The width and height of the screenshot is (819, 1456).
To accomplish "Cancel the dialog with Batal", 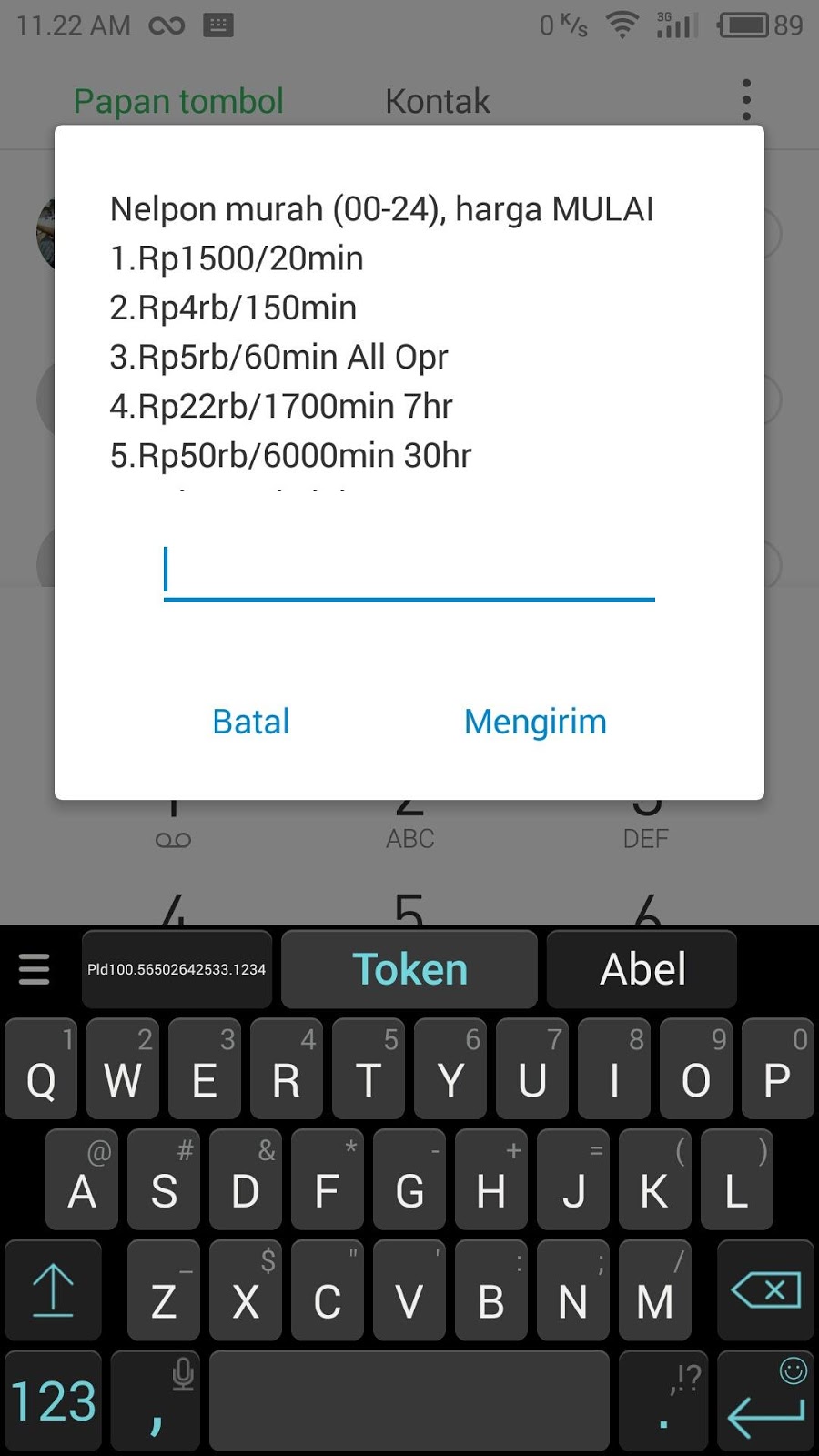I will click(x=251, y=722).
